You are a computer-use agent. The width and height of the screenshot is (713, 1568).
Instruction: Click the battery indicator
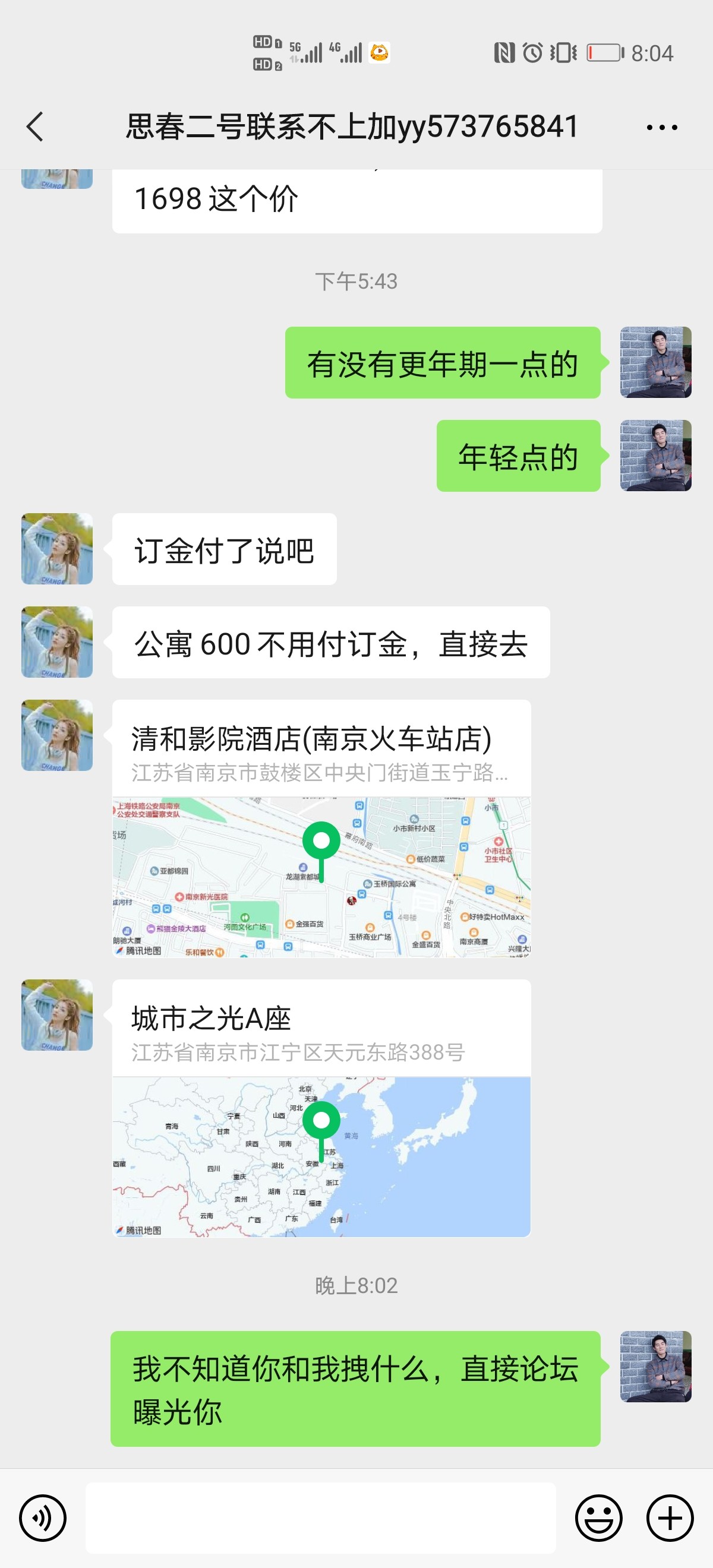pos(603,53)
